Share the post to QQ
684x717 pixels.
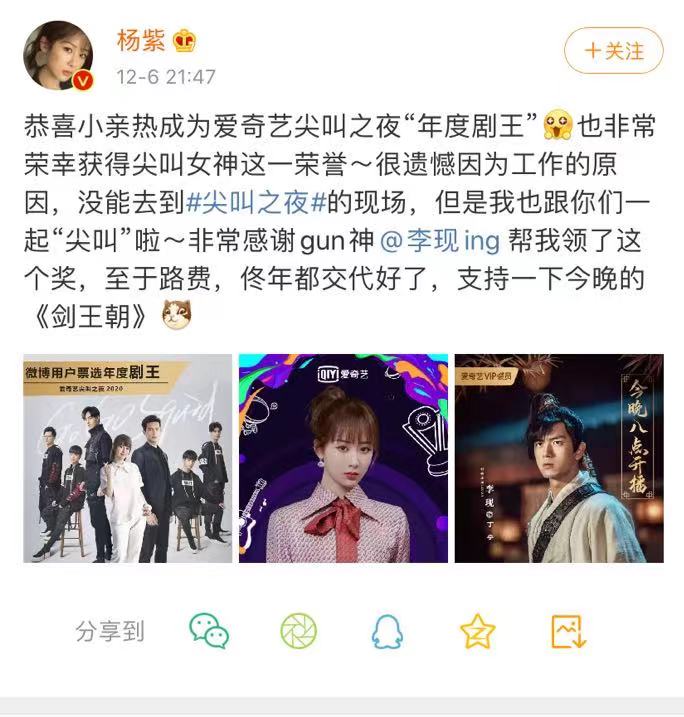388,631
